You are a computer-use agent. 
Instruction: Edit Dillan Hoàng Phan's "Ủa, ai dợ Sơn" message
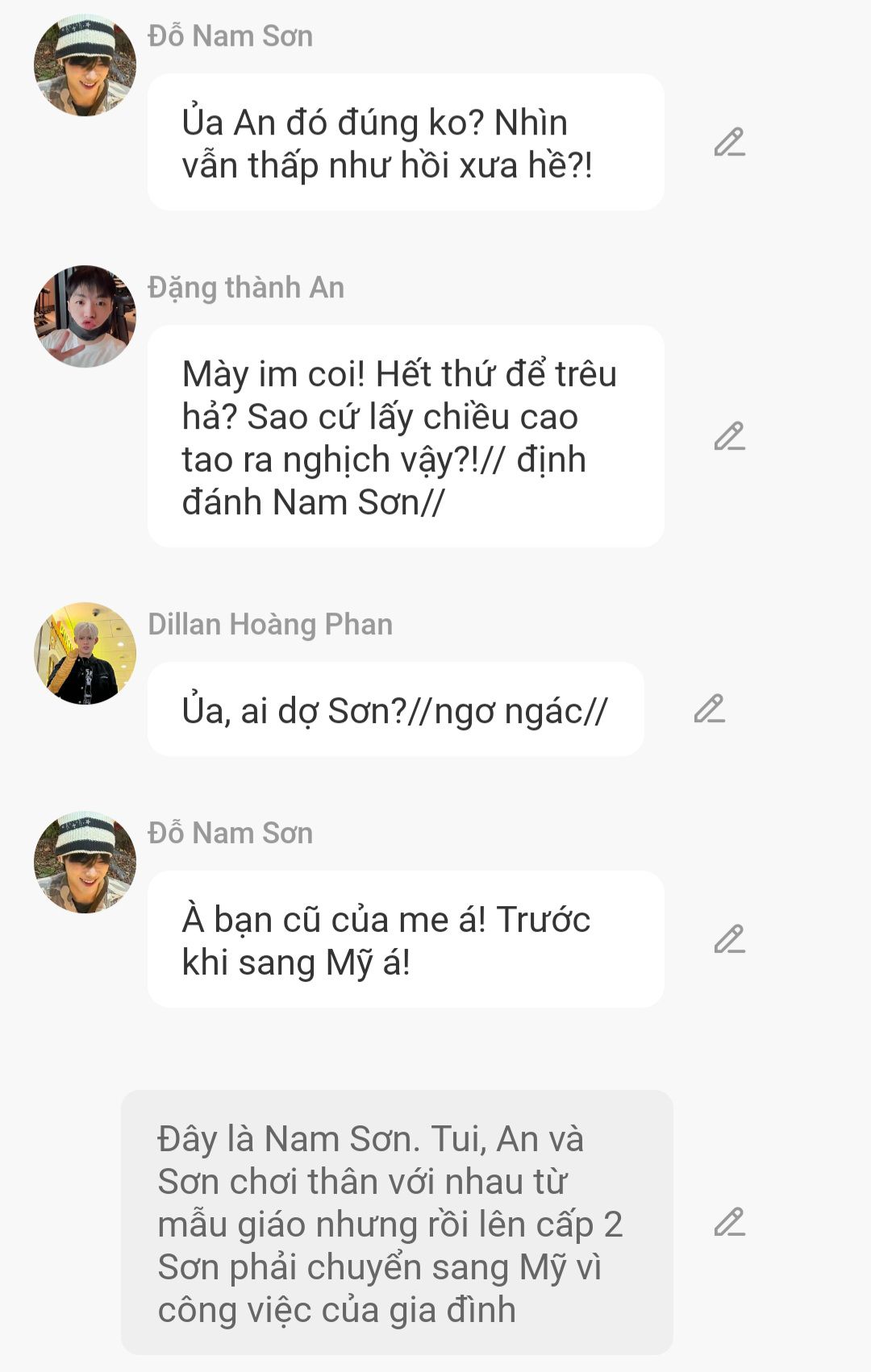(x=709, y=709)
